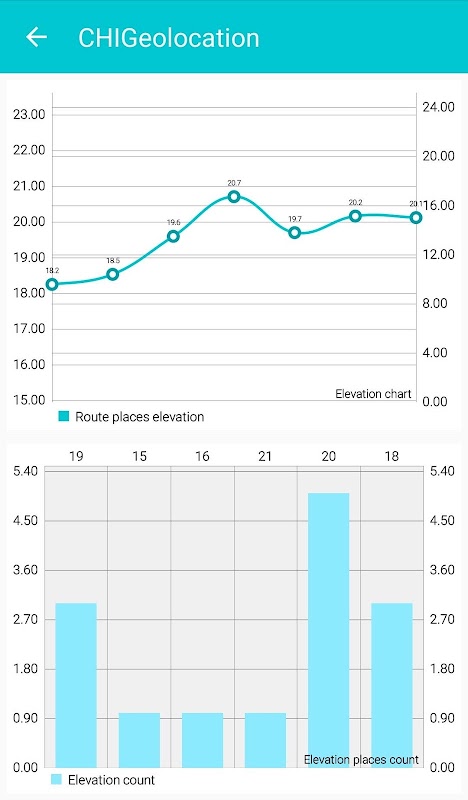Highlight the 19.7 elevation data point
This screenshot has height=800, width=468.
[294, 233]
